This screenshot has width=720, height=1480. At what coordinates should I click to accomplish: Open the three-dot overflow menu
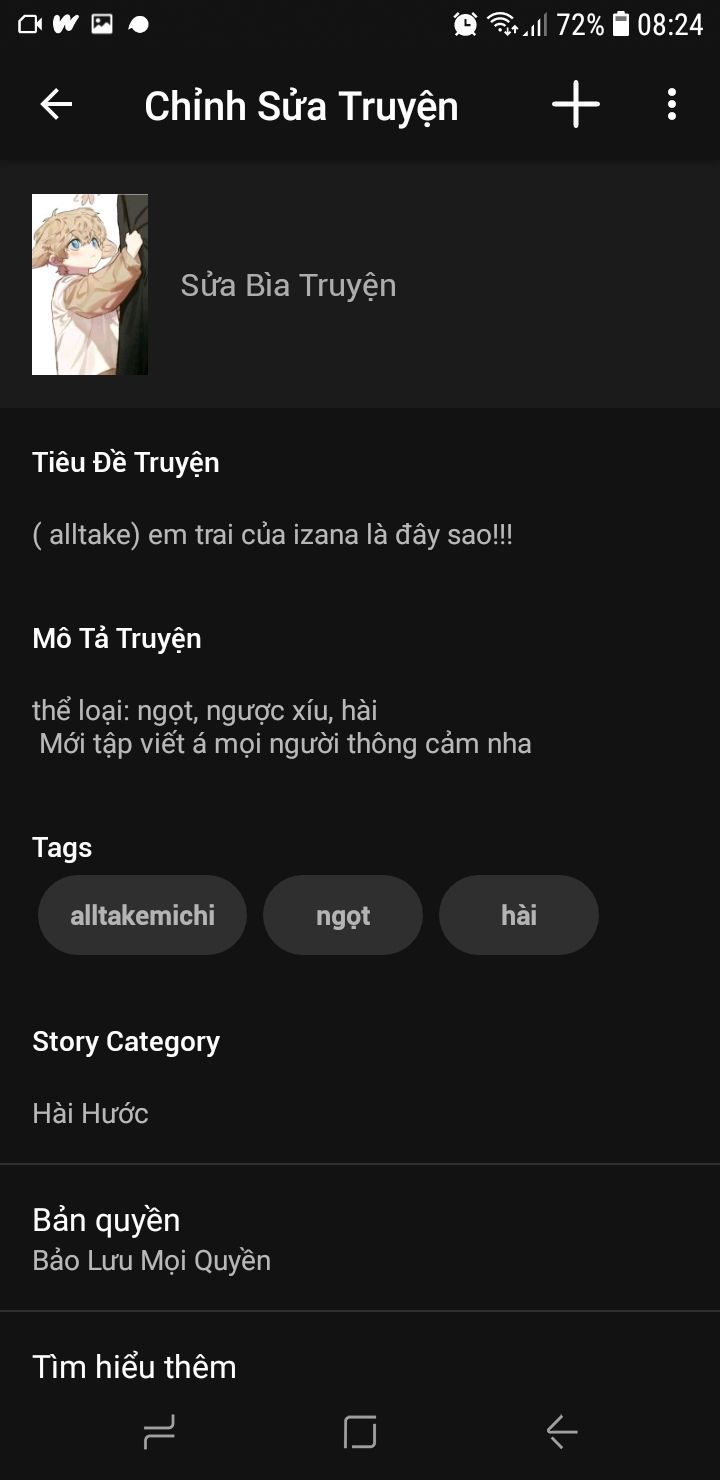click(671, 105)
